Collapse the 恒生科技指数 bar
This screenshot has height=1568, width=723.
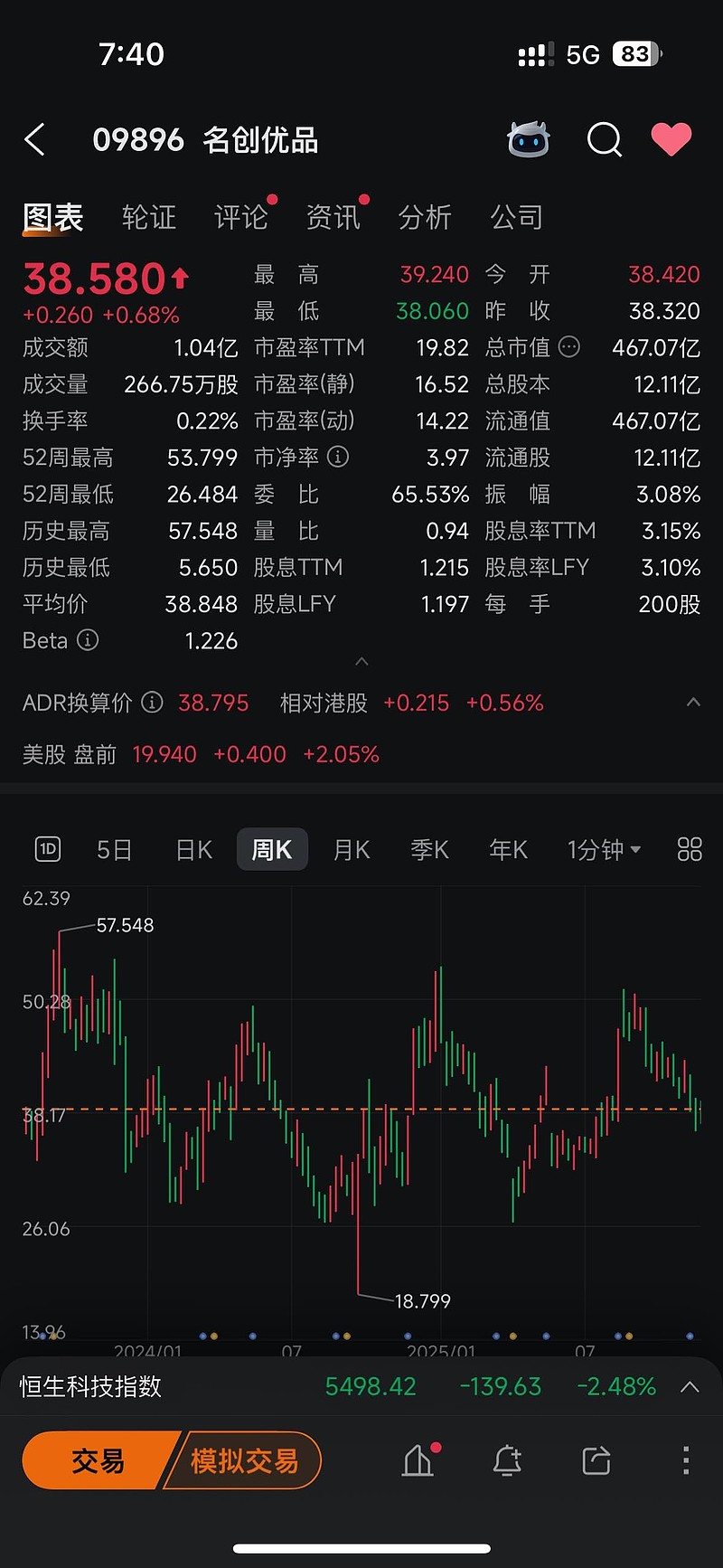[x=690, y=1386]
